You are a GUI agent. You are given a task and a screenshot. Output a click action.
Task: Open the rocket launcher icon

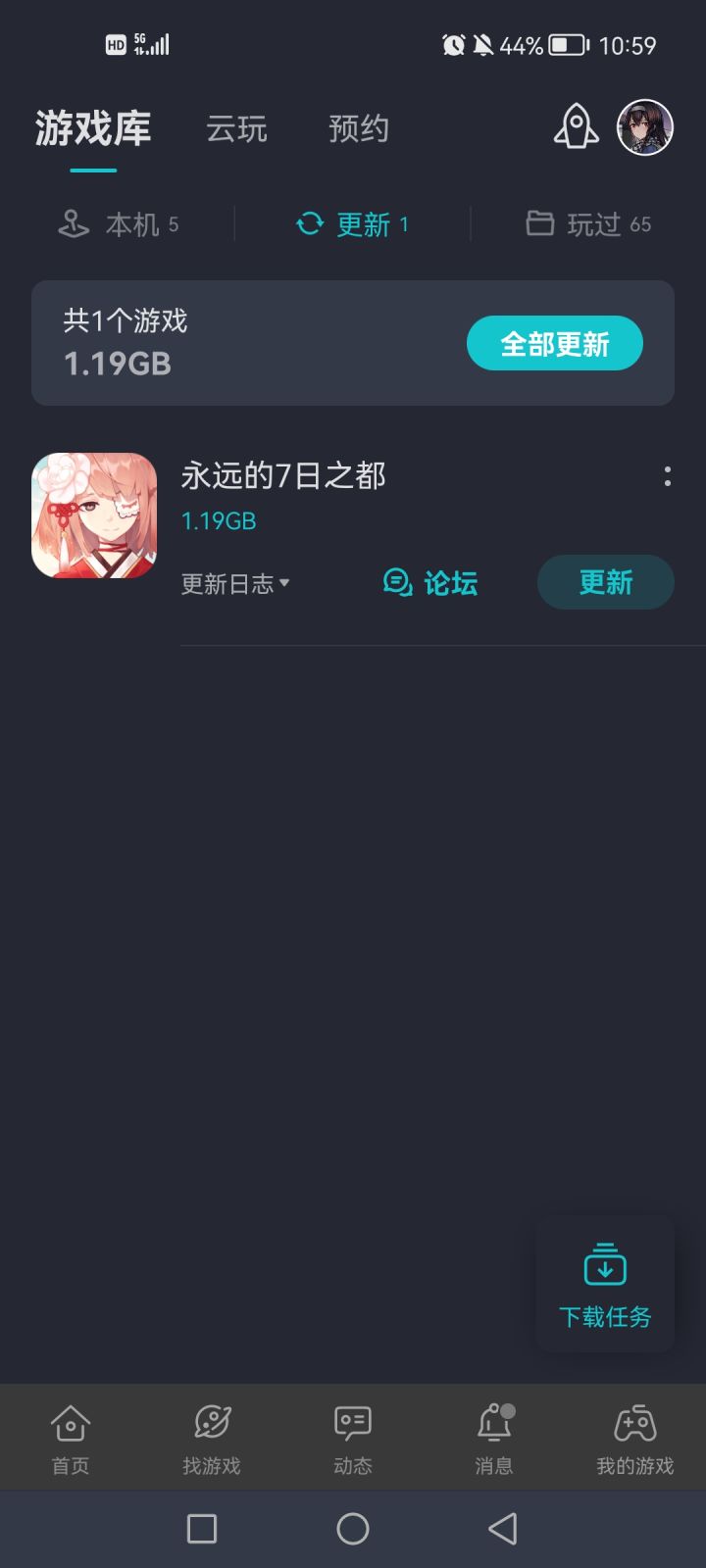coord(577,126)
